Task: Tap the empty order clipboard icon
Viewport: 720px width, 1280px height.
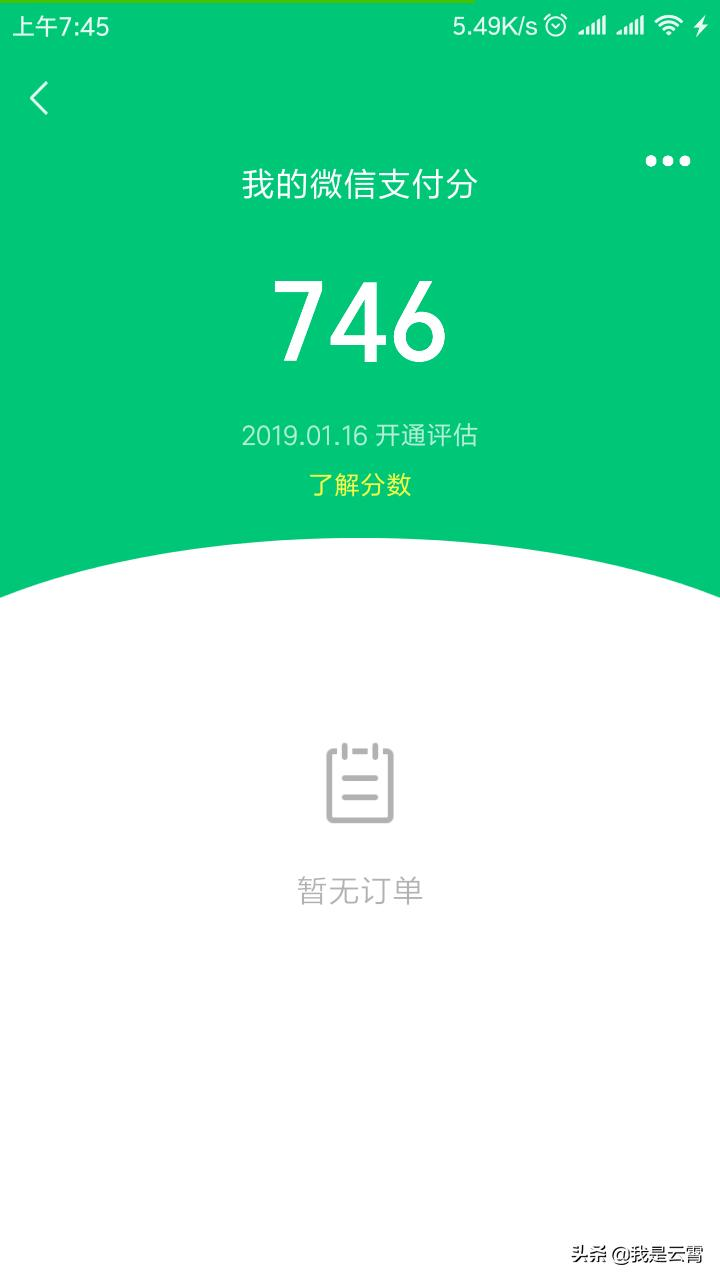Action: click(360, 786)
